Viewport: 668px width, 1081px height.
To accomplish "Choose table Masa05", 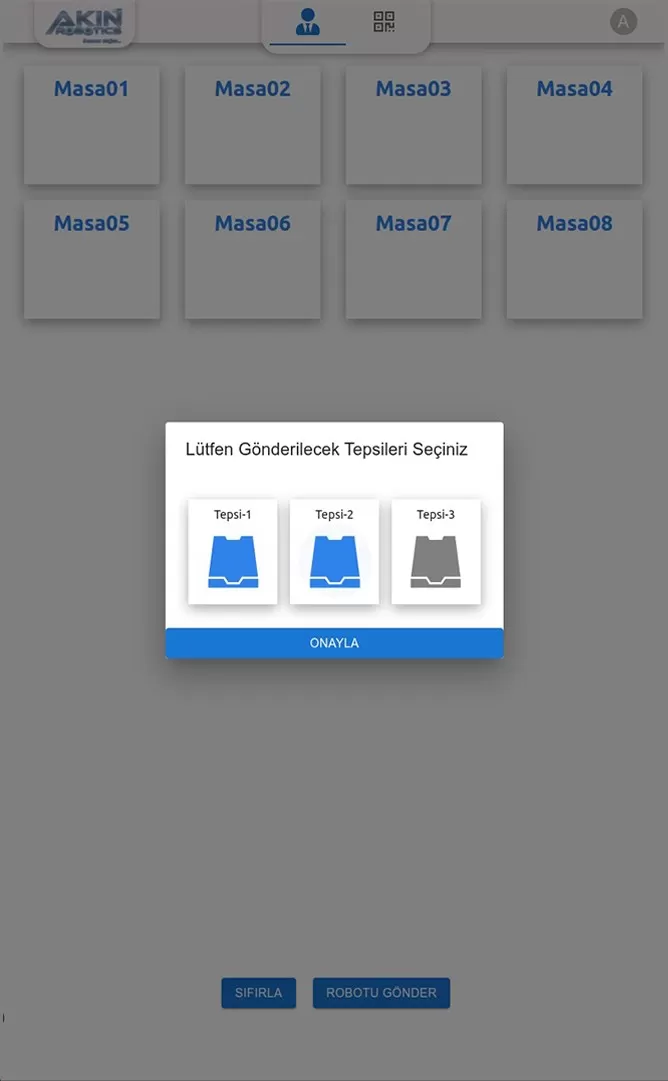I will tap(92, 259).
